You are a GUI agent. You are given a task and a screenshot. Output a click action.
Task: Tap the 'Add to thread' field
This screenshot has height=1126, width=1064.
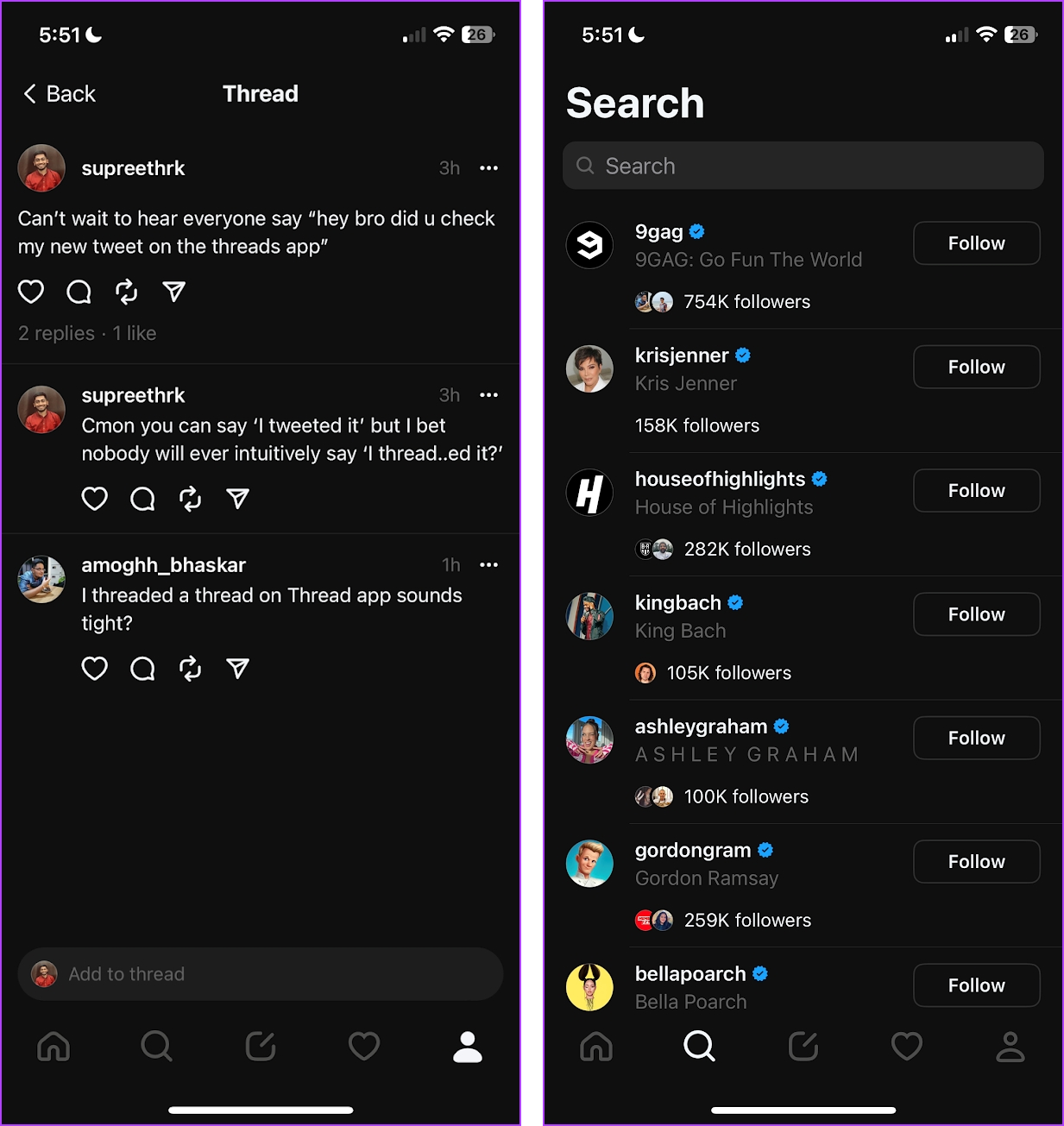pos(260,974)
